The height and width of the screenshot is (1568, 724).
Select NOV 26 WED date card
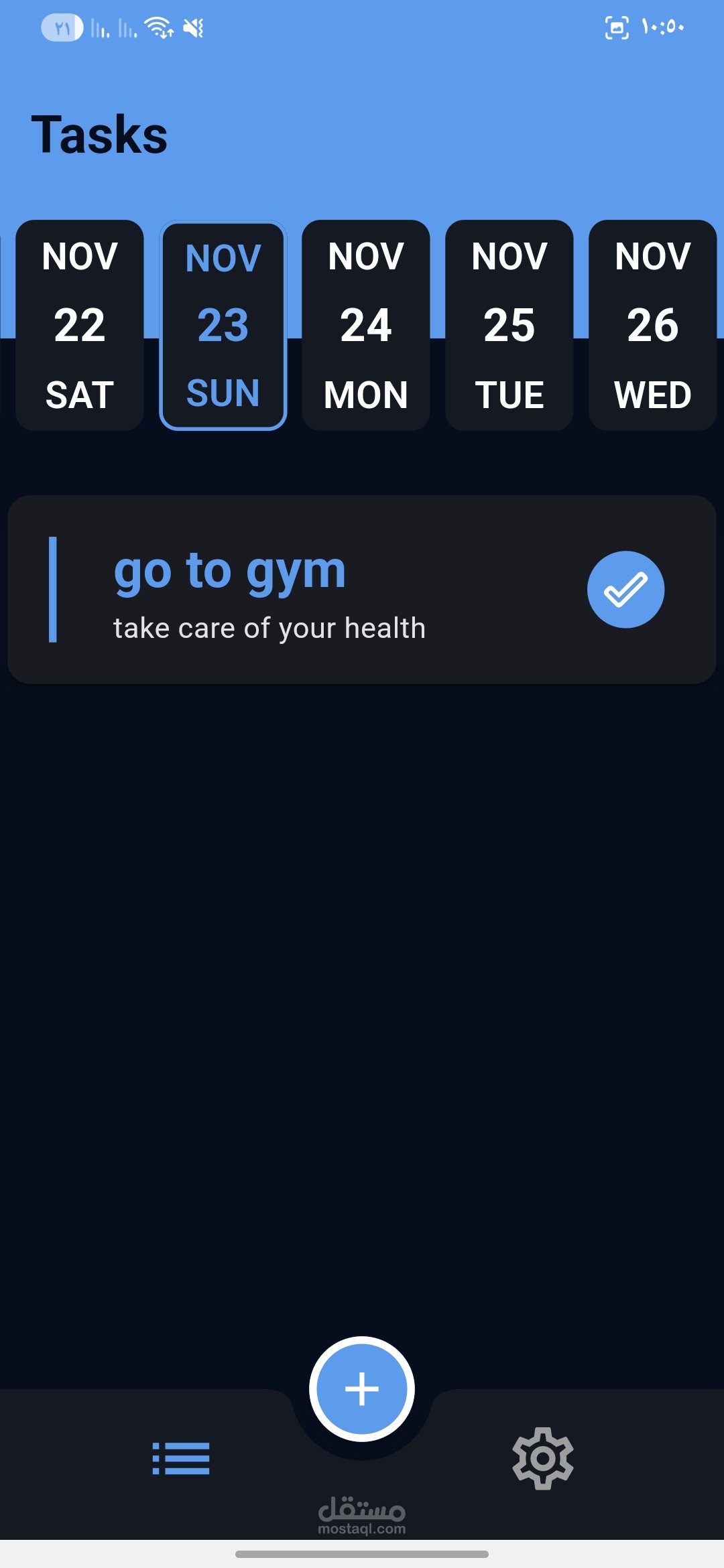(x=652, y=325)
